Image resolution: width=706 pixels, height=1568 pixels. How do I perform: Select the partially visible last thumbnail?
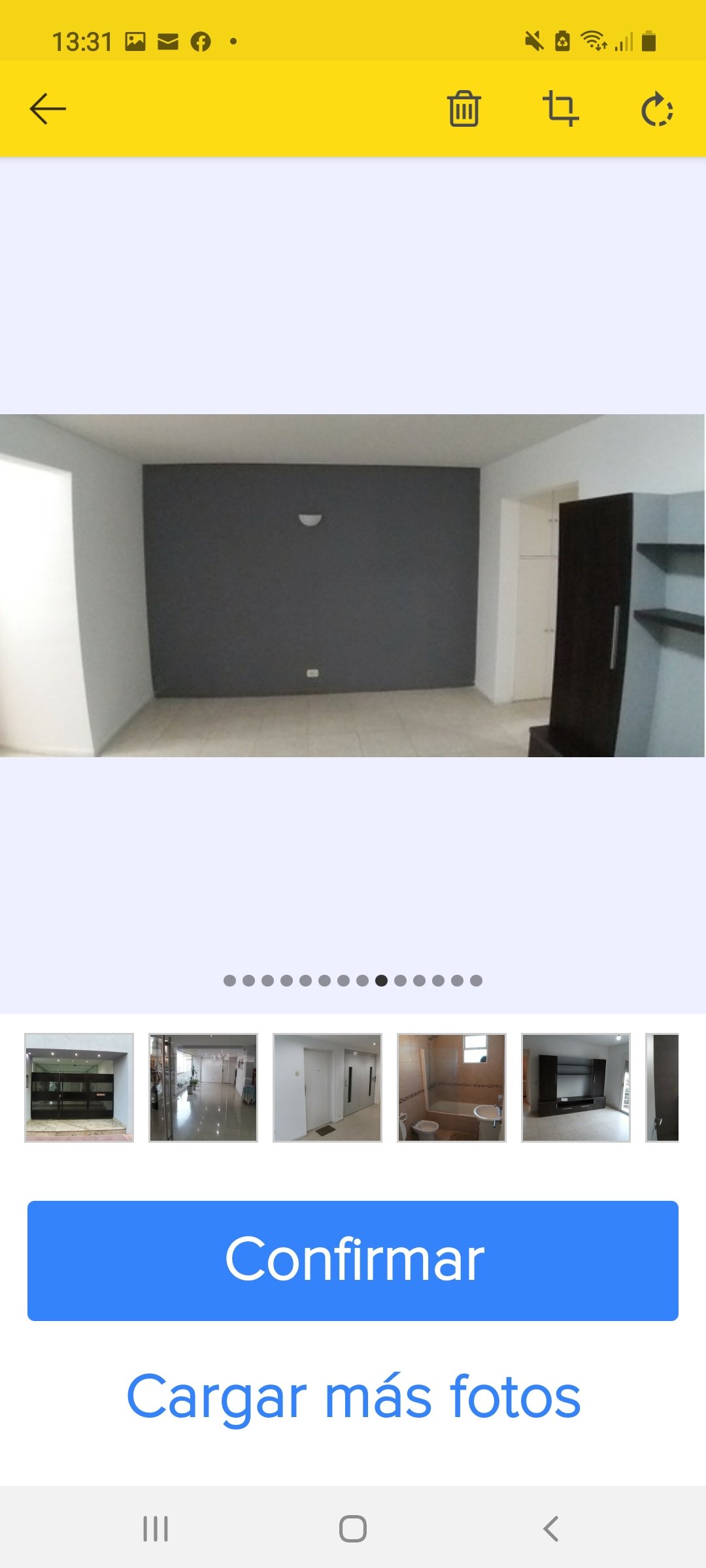(663, 1088)
